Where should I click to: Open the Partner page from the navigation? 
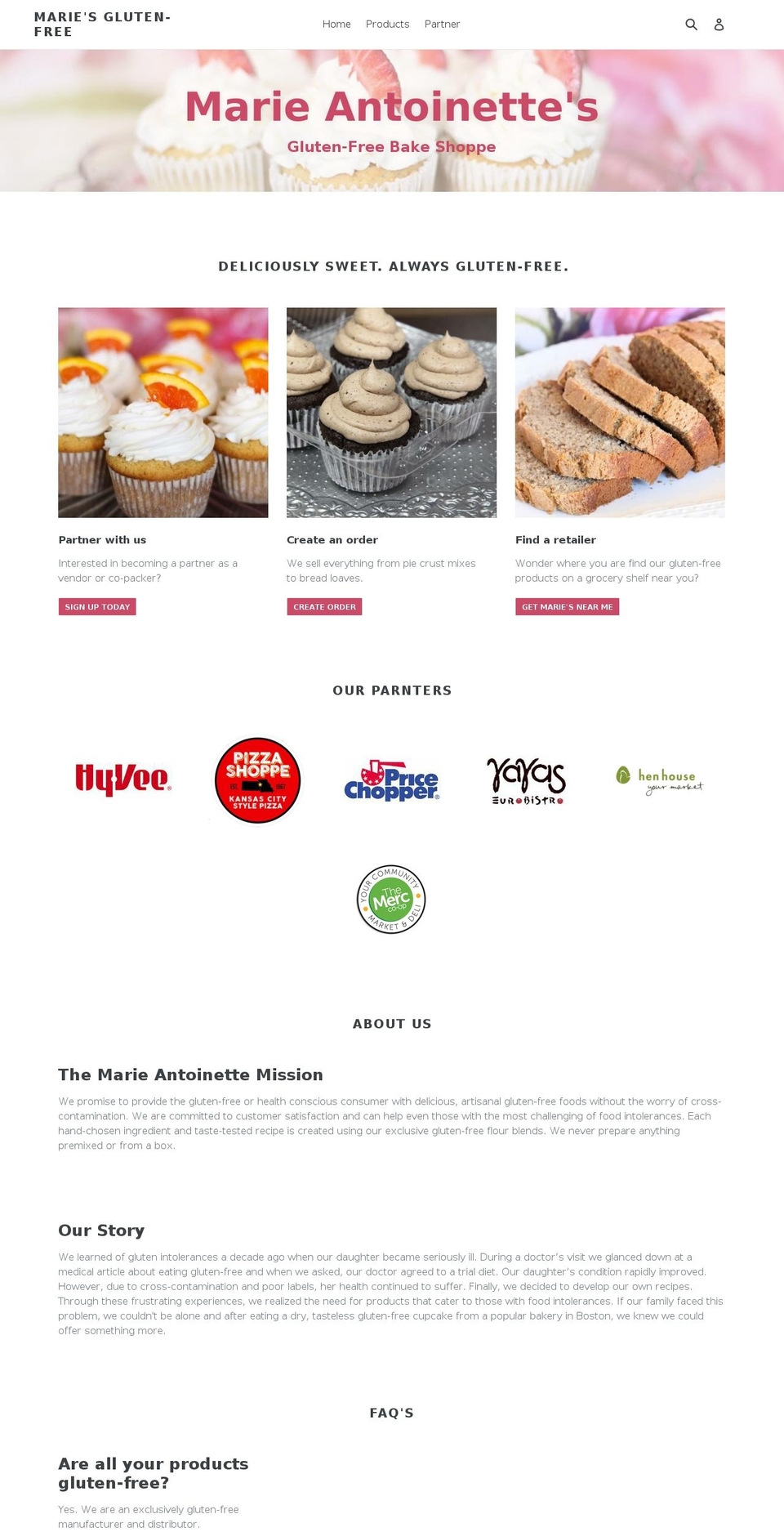(x=442, y=25)
